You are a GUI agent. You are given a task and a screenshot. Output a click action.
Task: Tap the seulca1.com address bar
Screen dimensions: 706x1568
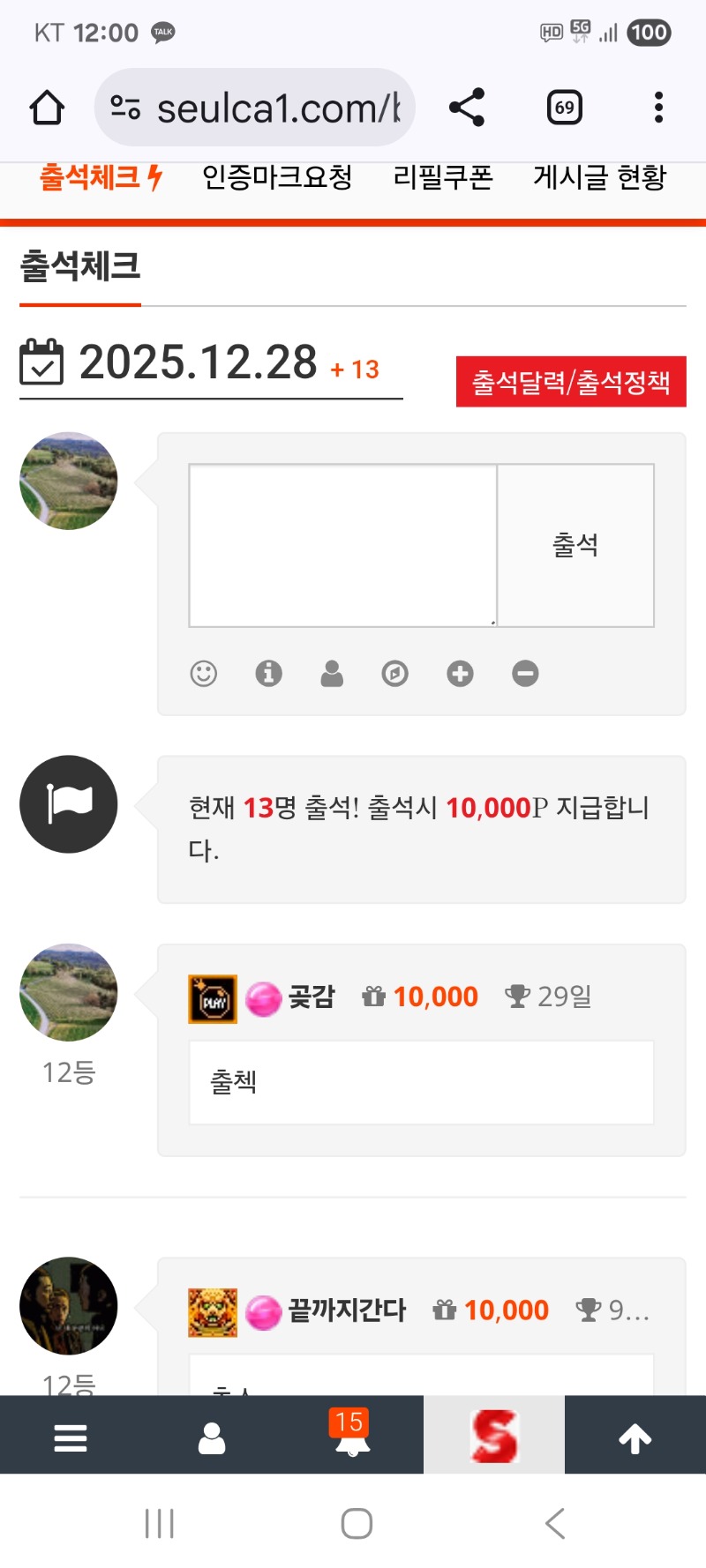click(256, 108)
